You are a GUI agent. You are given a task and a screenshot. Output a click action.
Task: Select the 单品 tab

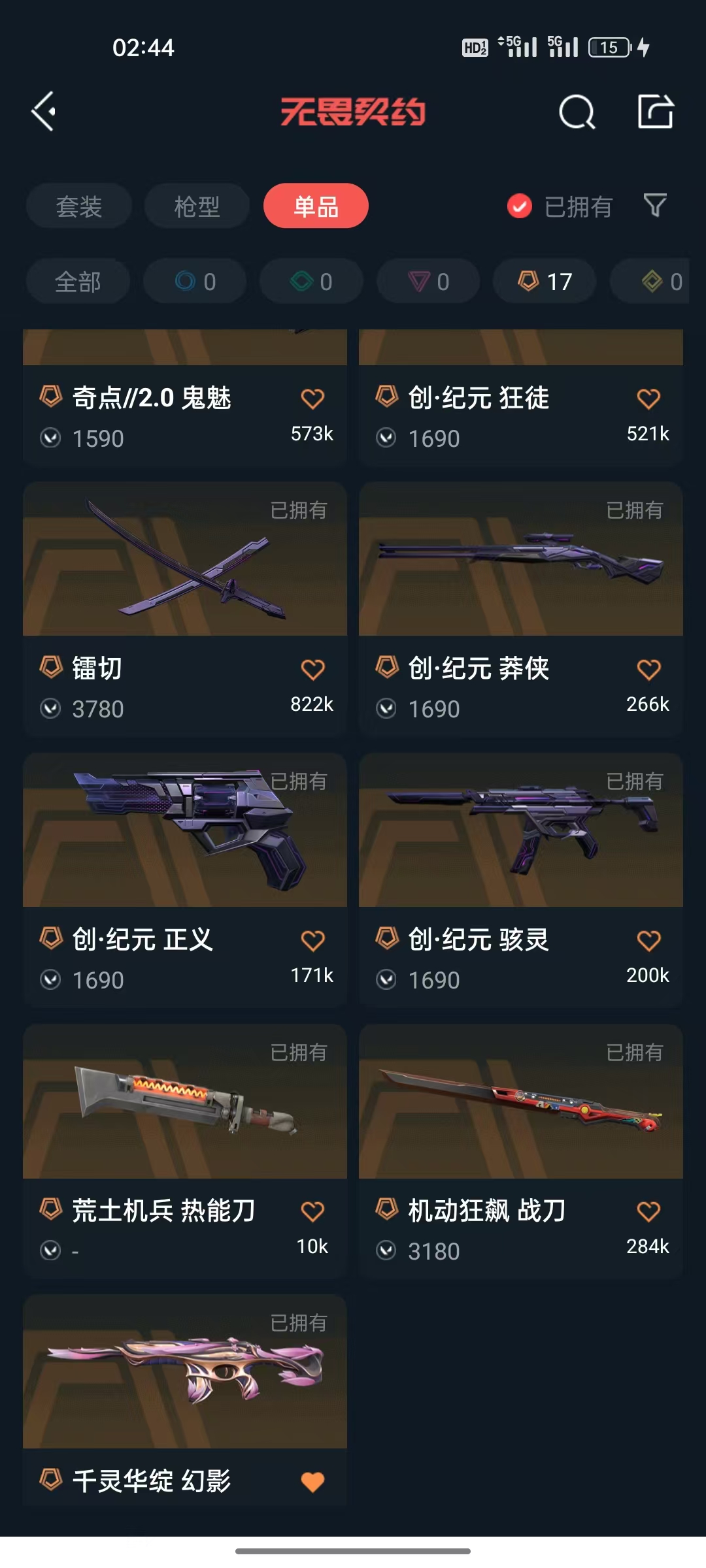click(x=316, y=206)
